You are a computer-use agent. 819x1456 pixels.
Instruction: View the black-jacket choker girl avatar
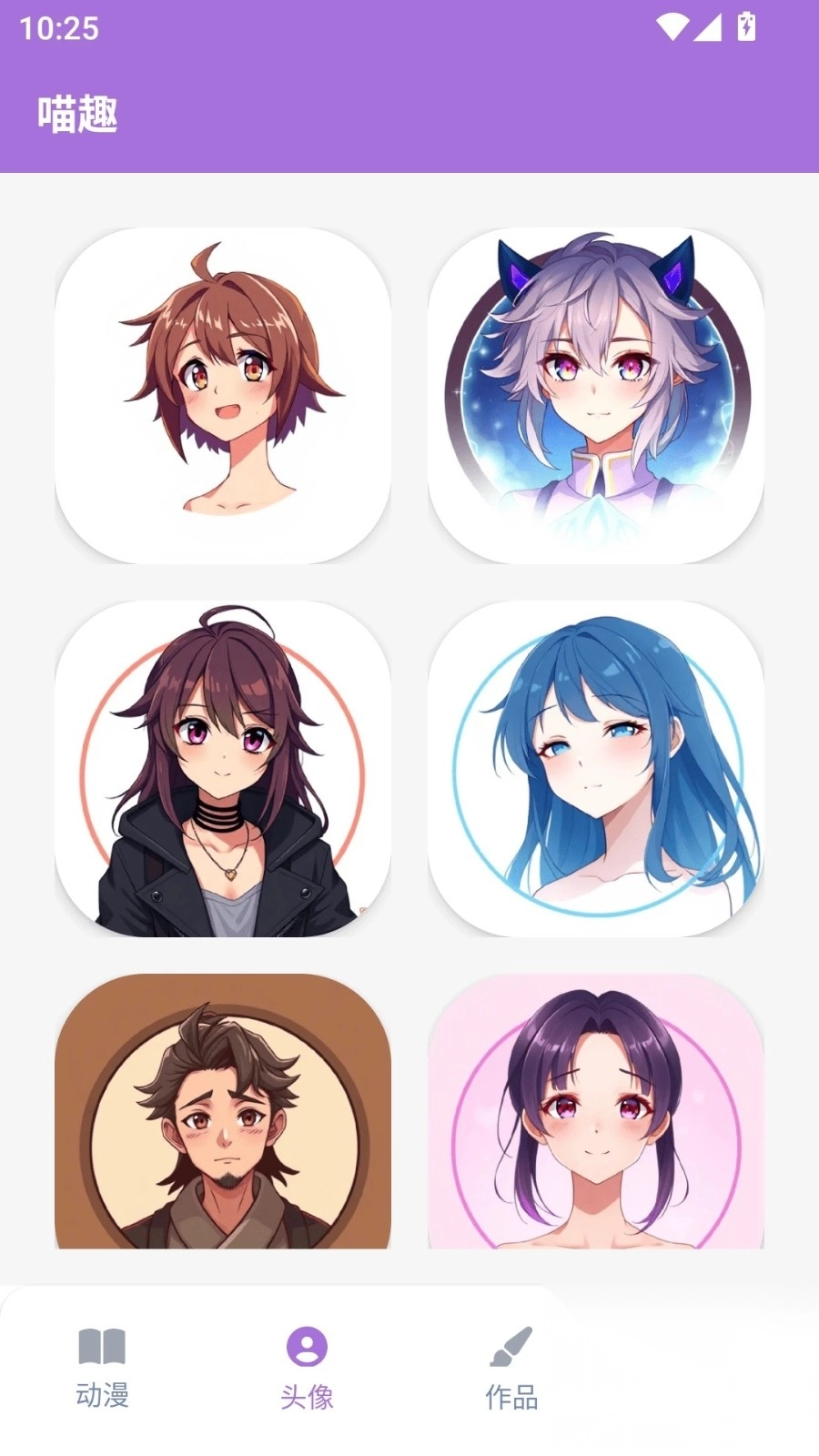[223, 769]
